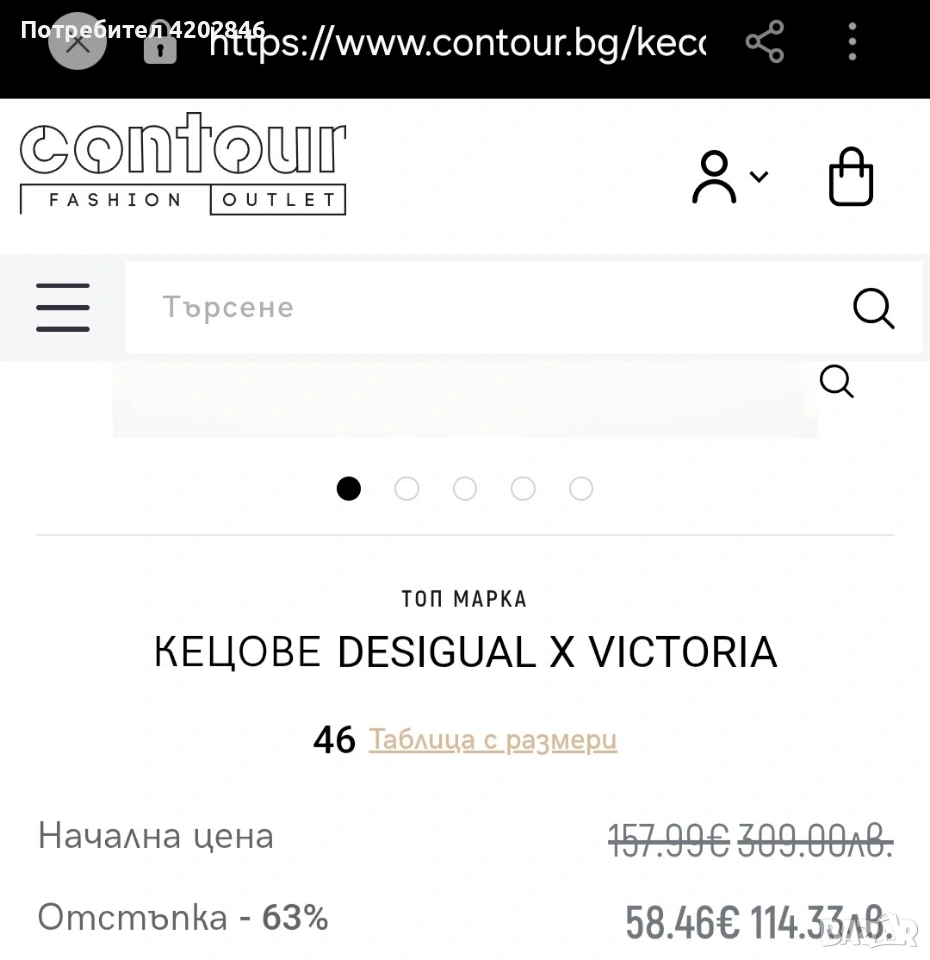930x960 pixels.
Task: Open the browser overflow menu
Action: click(852, 43)
